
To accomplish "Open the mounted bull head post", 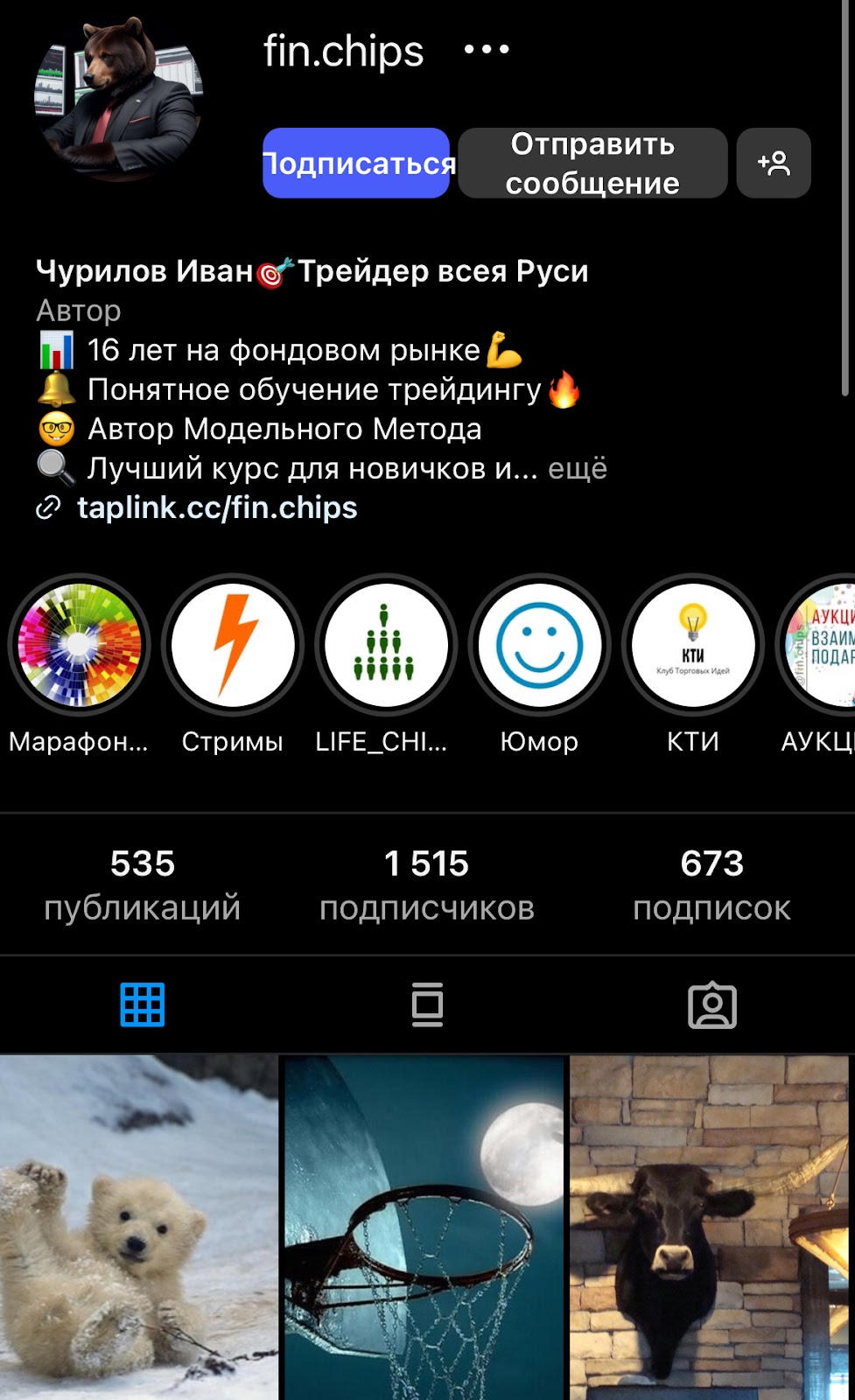I will point(711,1225).
